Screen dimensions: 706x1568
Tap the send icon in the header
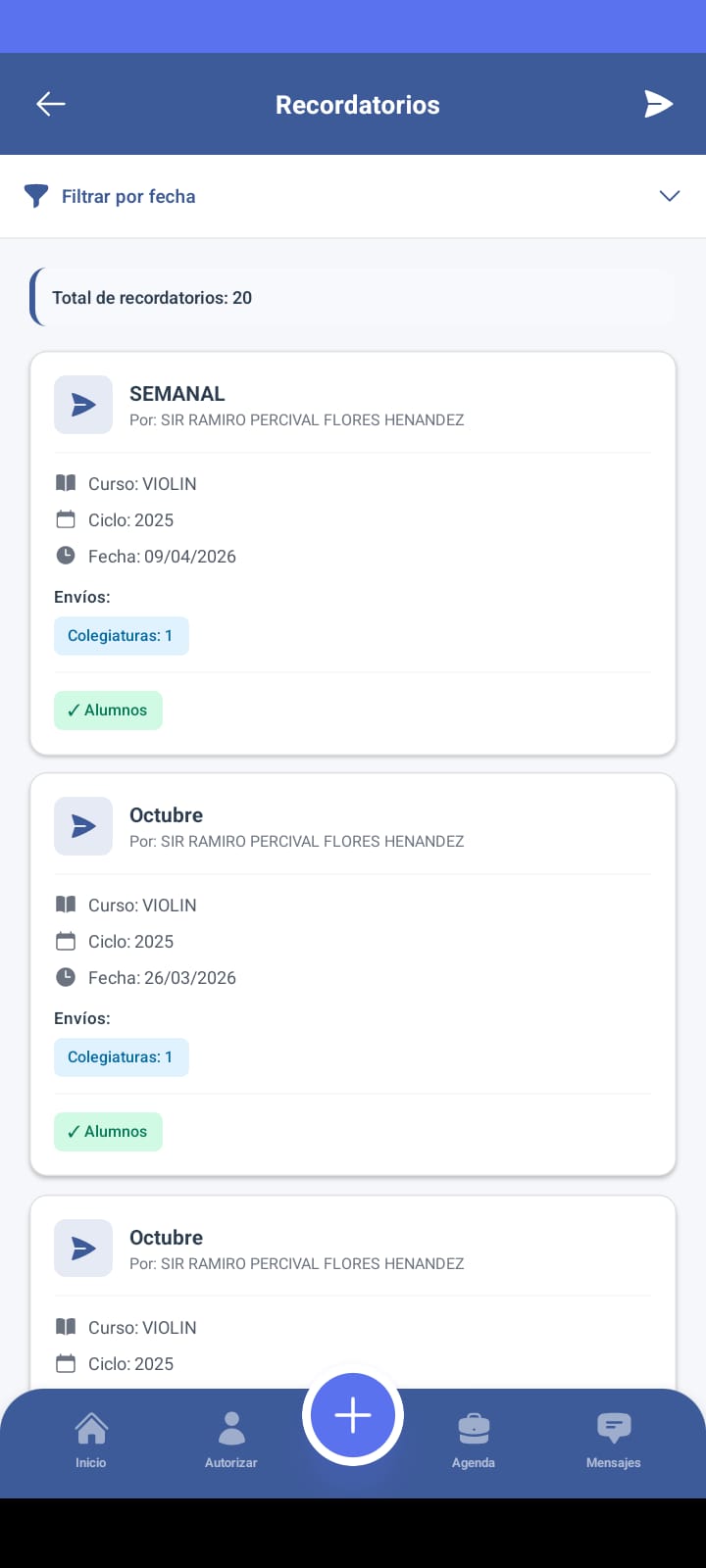point(658,104)
